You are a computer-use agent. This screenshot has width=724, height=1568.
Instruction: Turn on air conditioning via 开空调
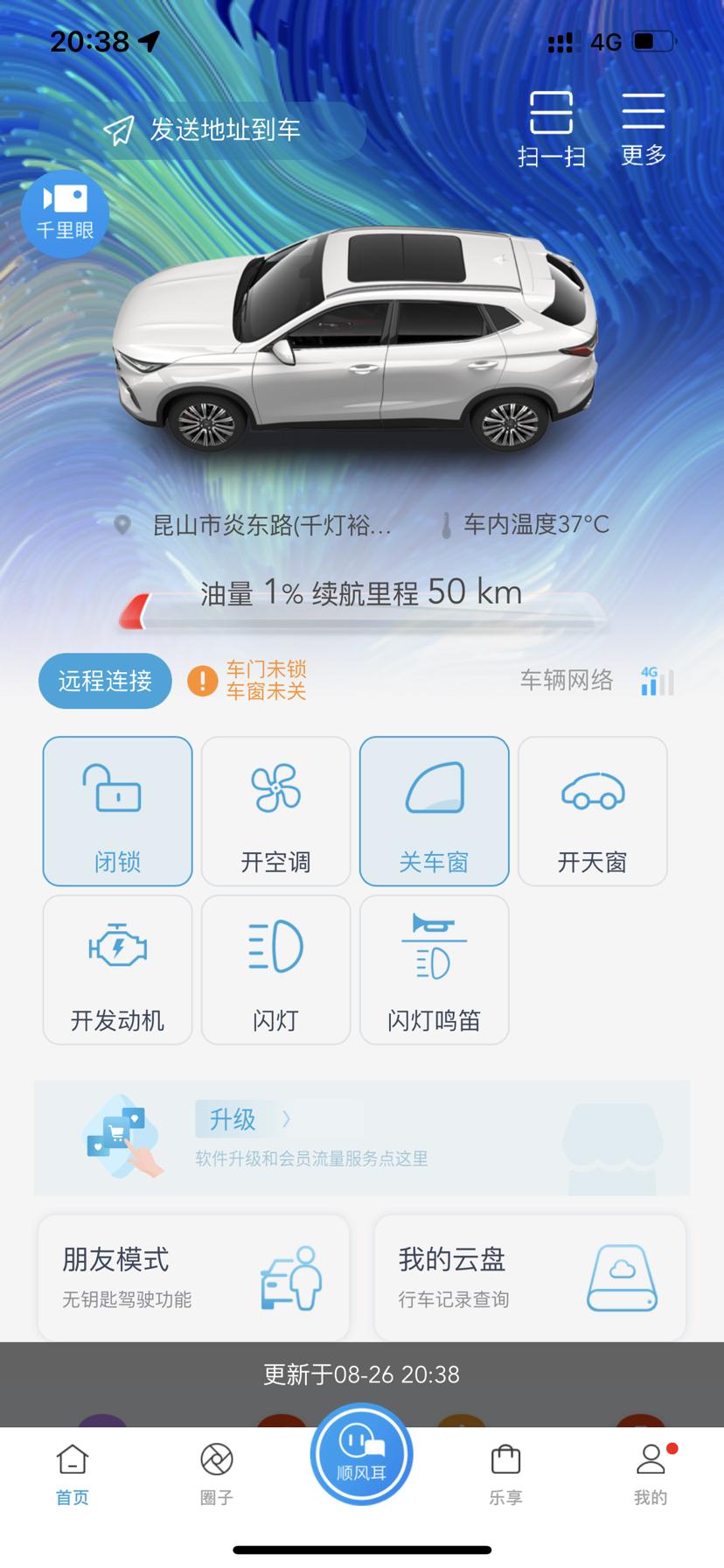click(275, 811)
